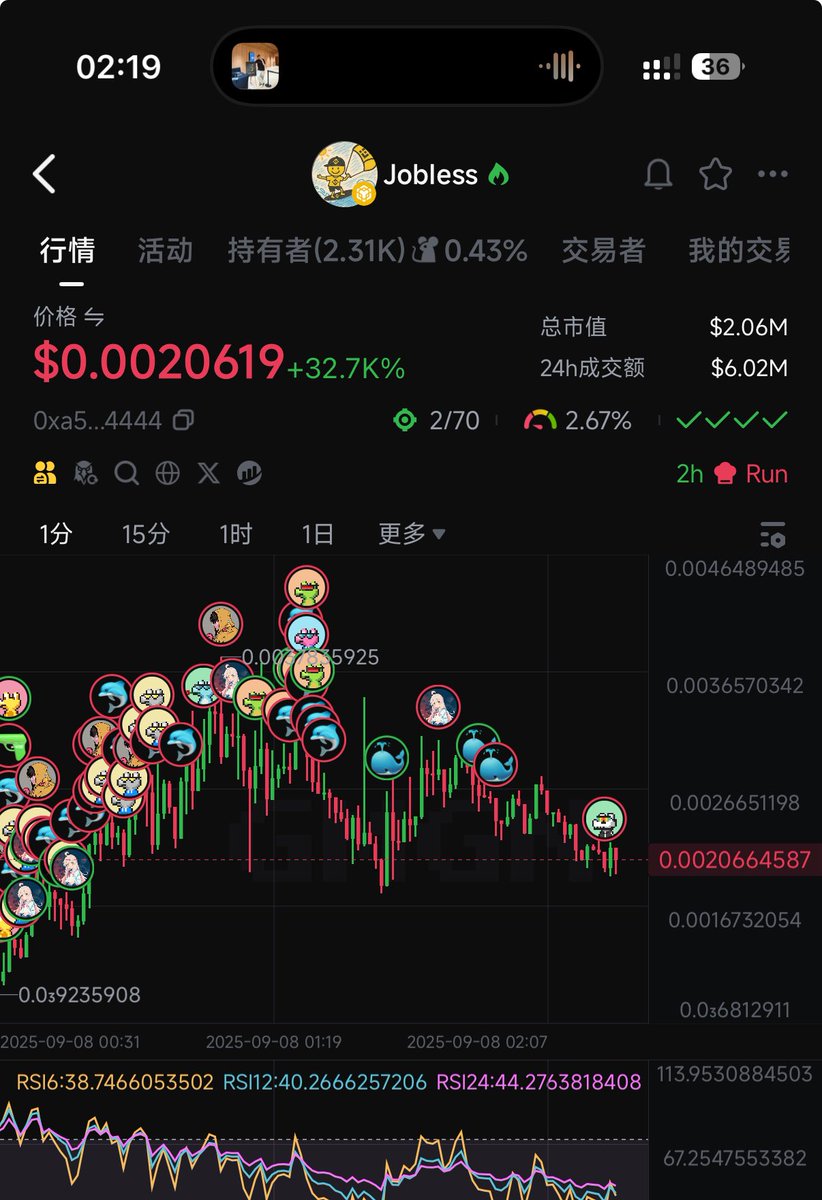822x1200 pixels.
Task: Open the magnifier search icon below the address
Action: pos(127,473)
